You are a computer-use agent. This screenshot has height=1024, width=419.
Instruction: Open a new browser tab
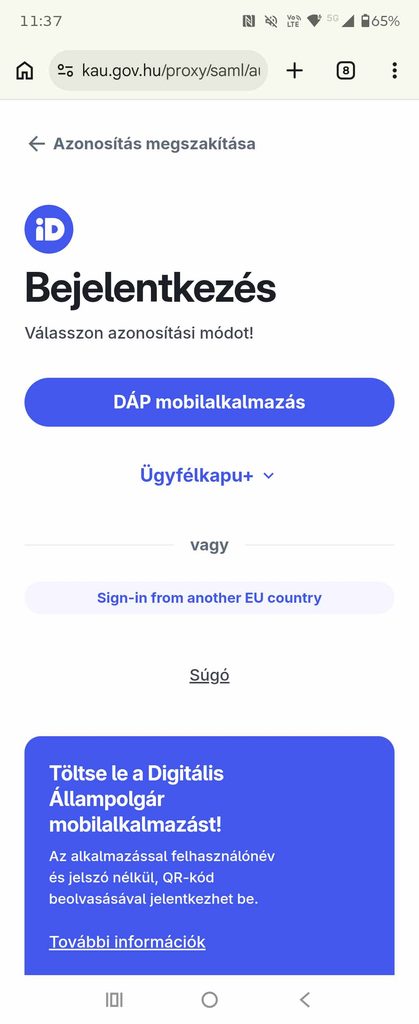(295, 71)
